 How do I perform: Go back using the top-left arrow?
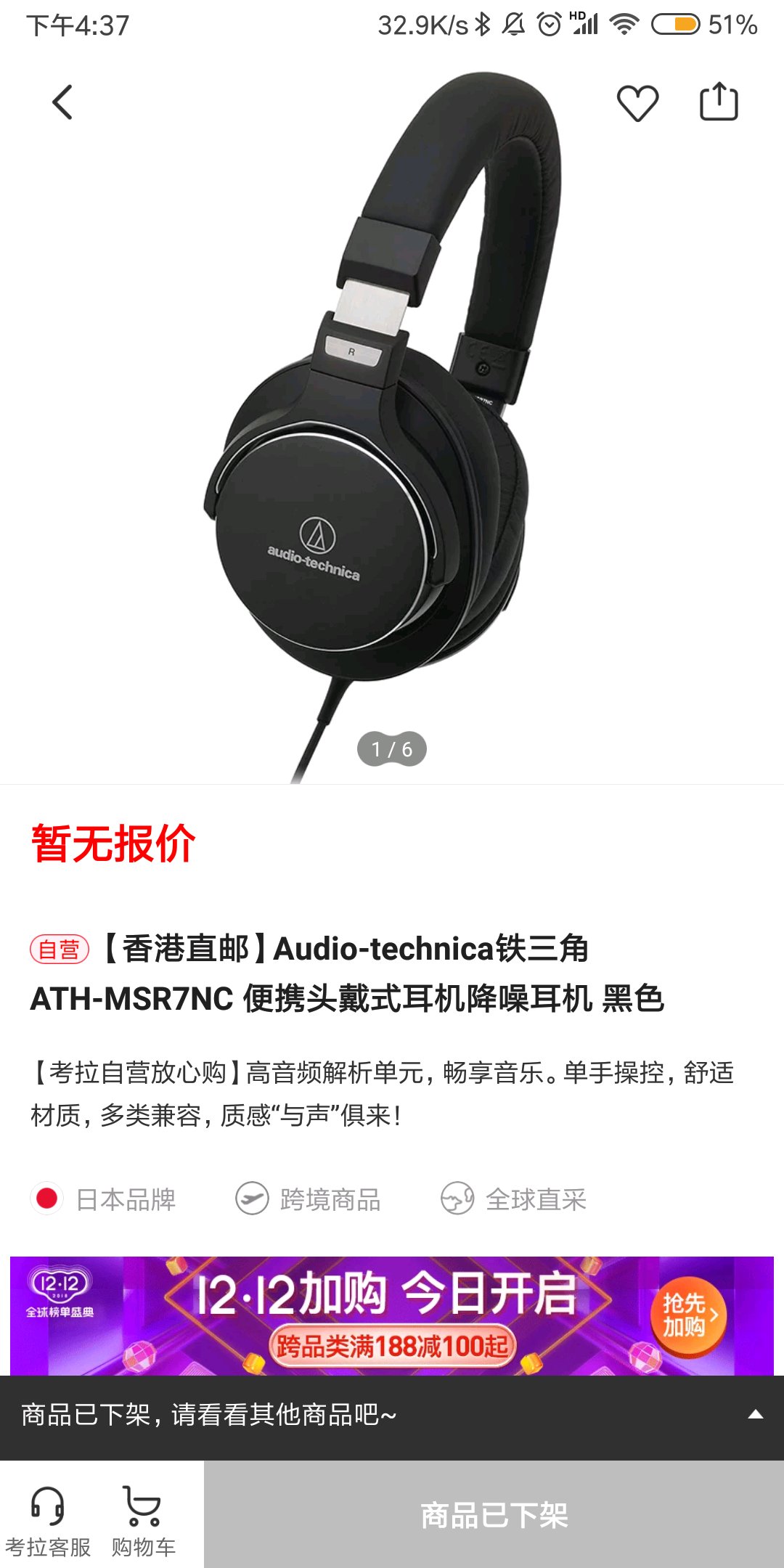63,102
